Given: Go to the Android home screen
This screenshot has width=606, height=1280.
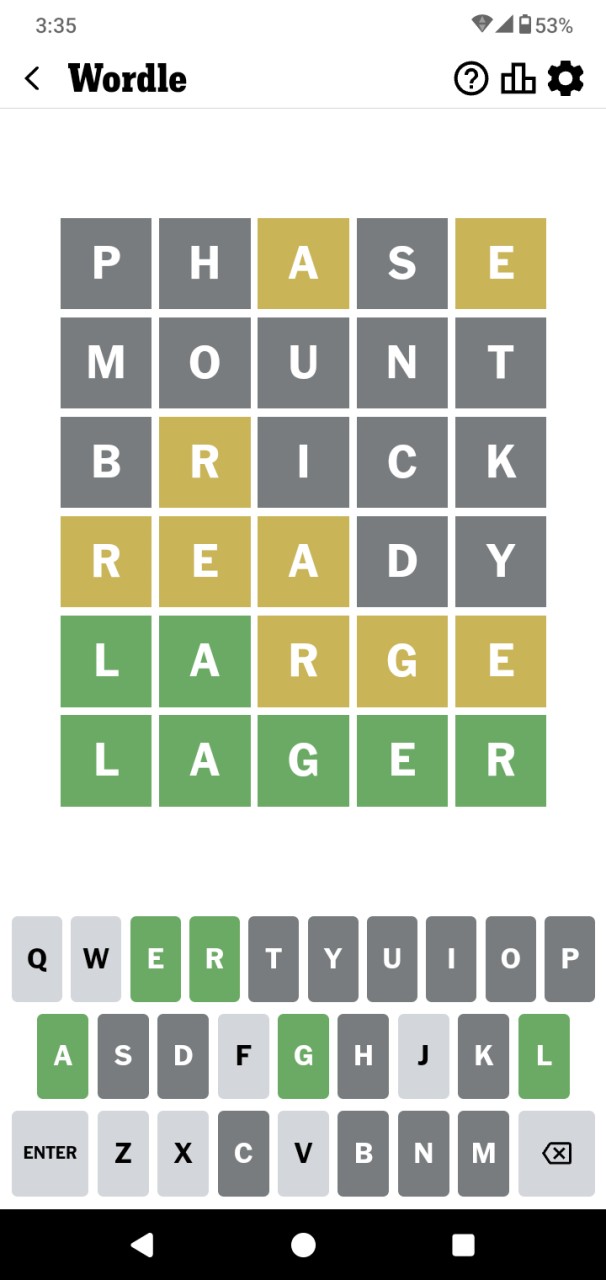Looking at the screenshot, I should pos(303,1244).
